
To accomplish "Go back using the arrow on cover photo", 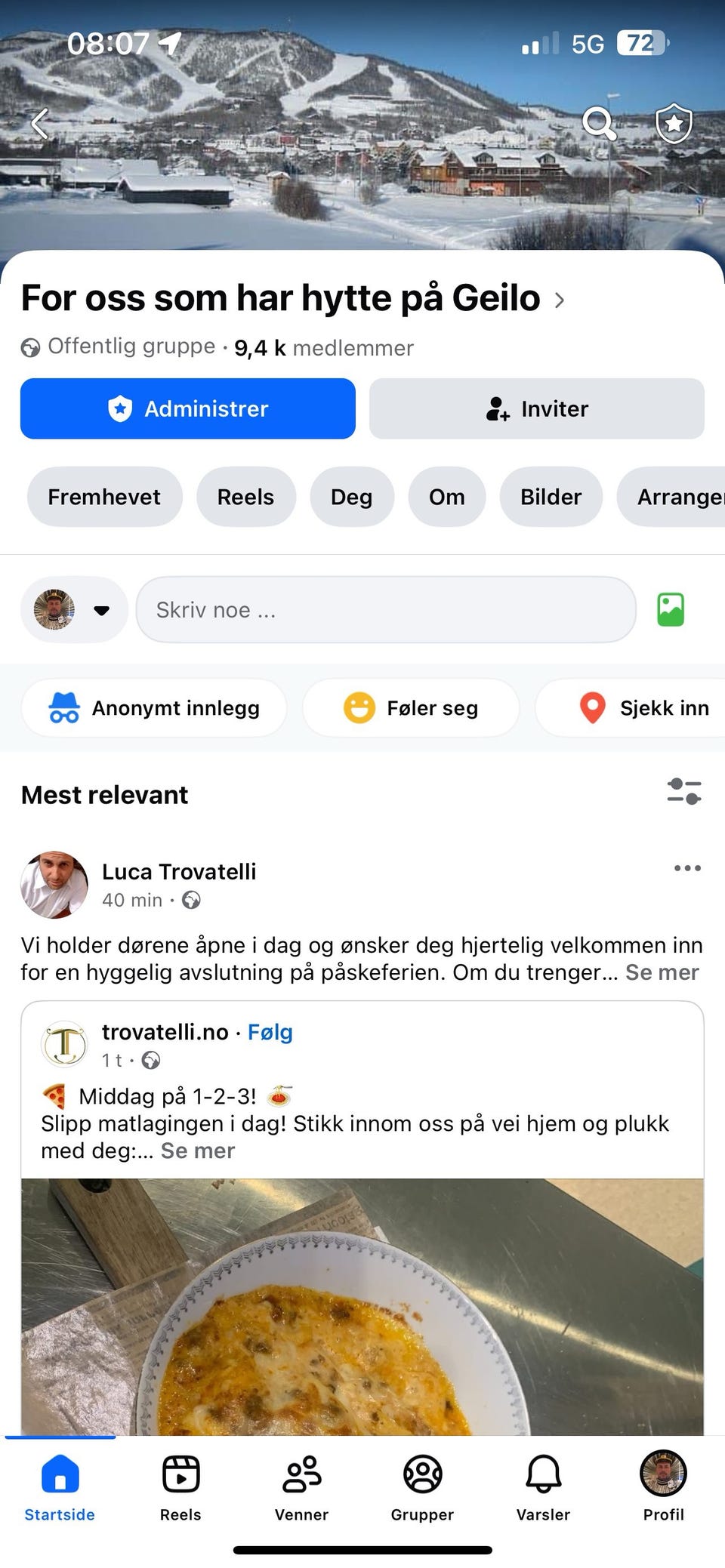I will pyautogui.click(x=40, y=123).
